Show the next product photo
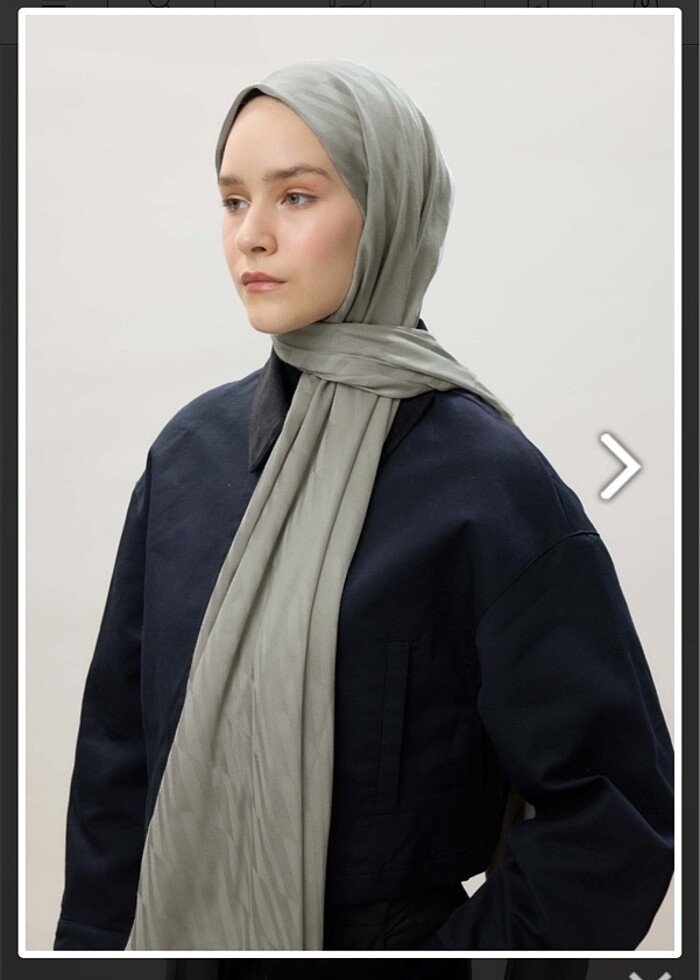 (620, 466)
